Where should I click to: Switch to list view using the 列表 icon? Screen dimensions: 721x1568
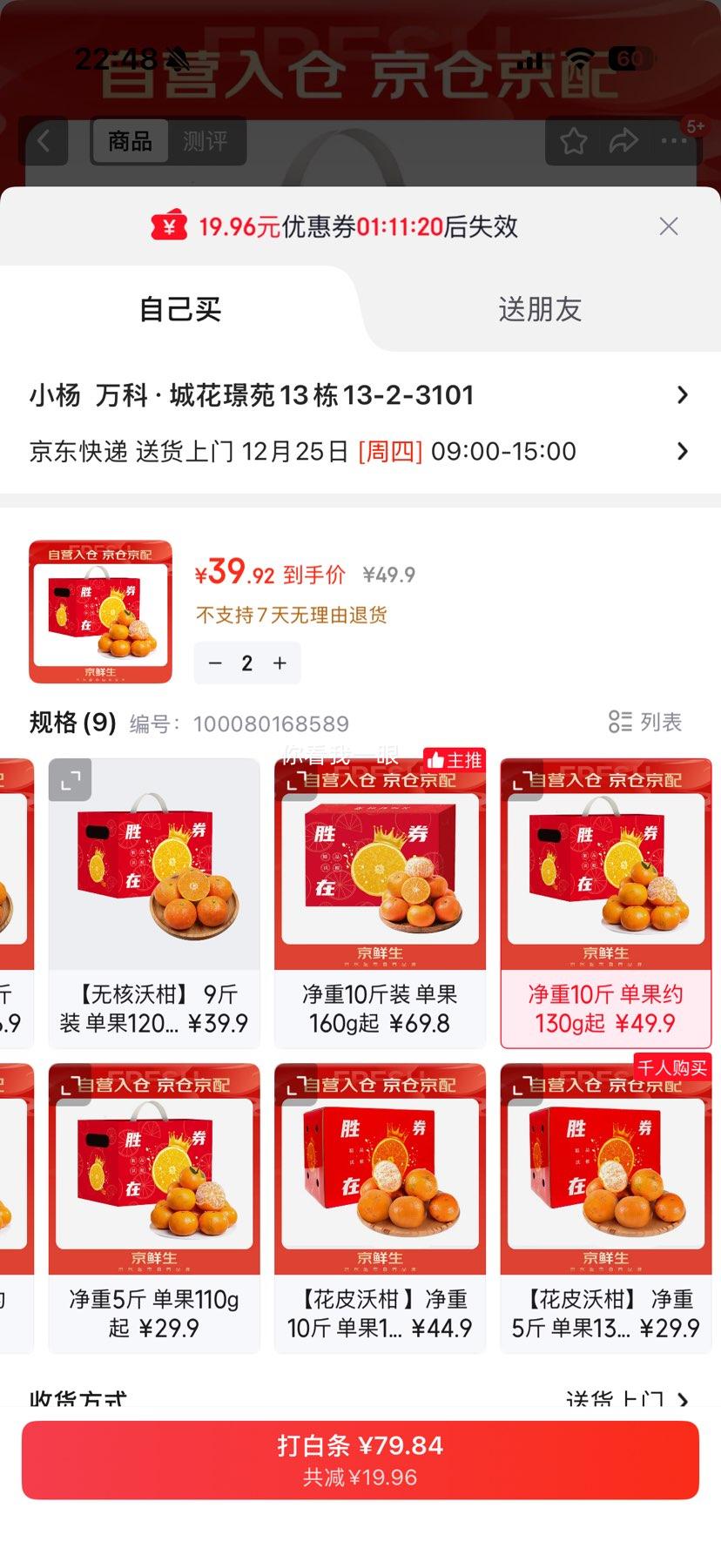648,723
